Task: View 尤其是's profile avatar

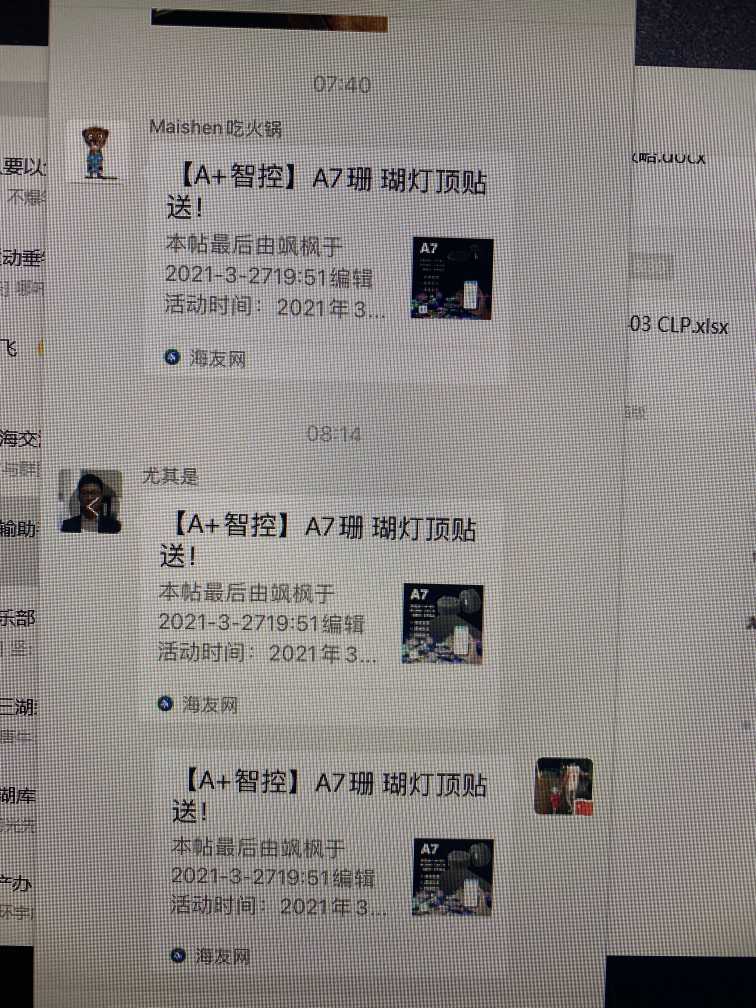Action: [91, 502]
